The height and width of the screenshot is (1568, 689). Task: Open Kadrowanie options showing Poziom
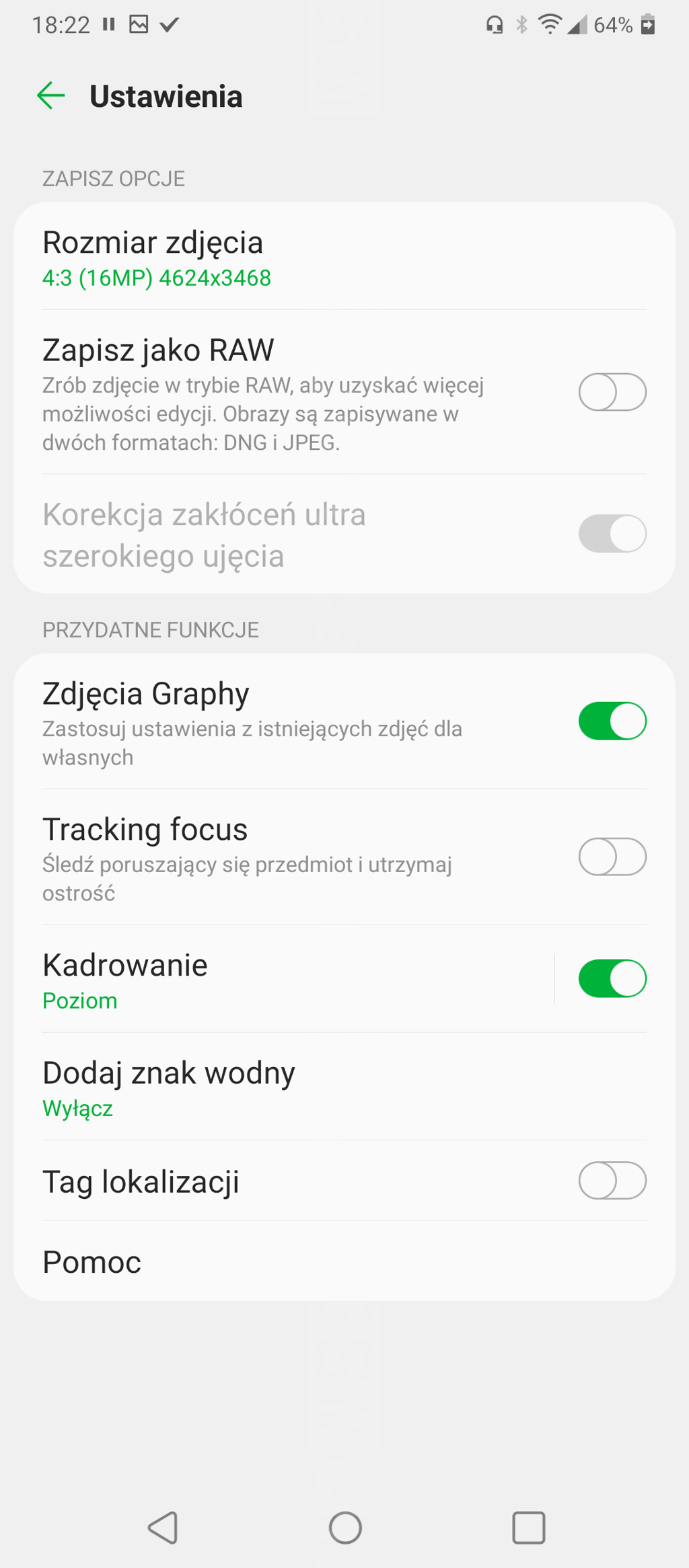click(x=284, y=979)
